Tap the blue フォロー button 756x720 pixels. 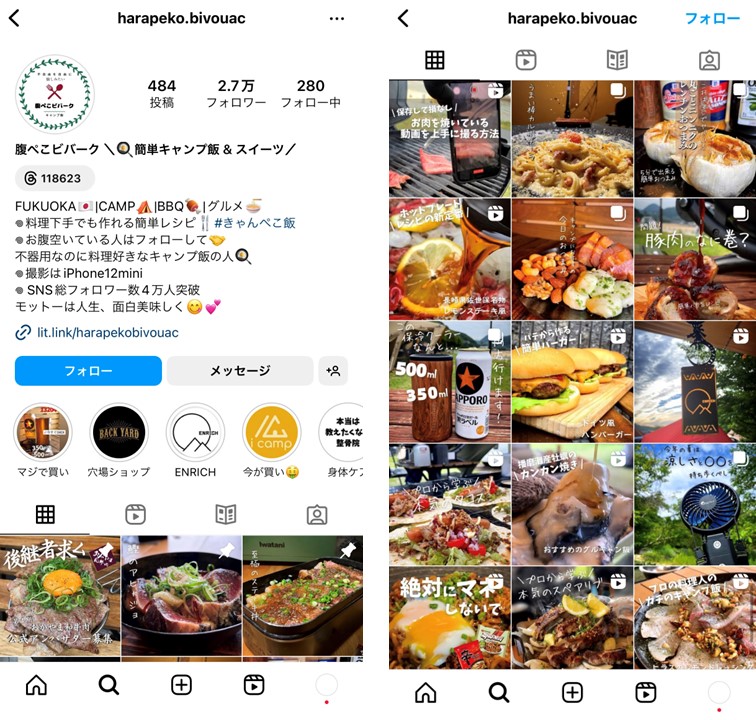point(88,371)
